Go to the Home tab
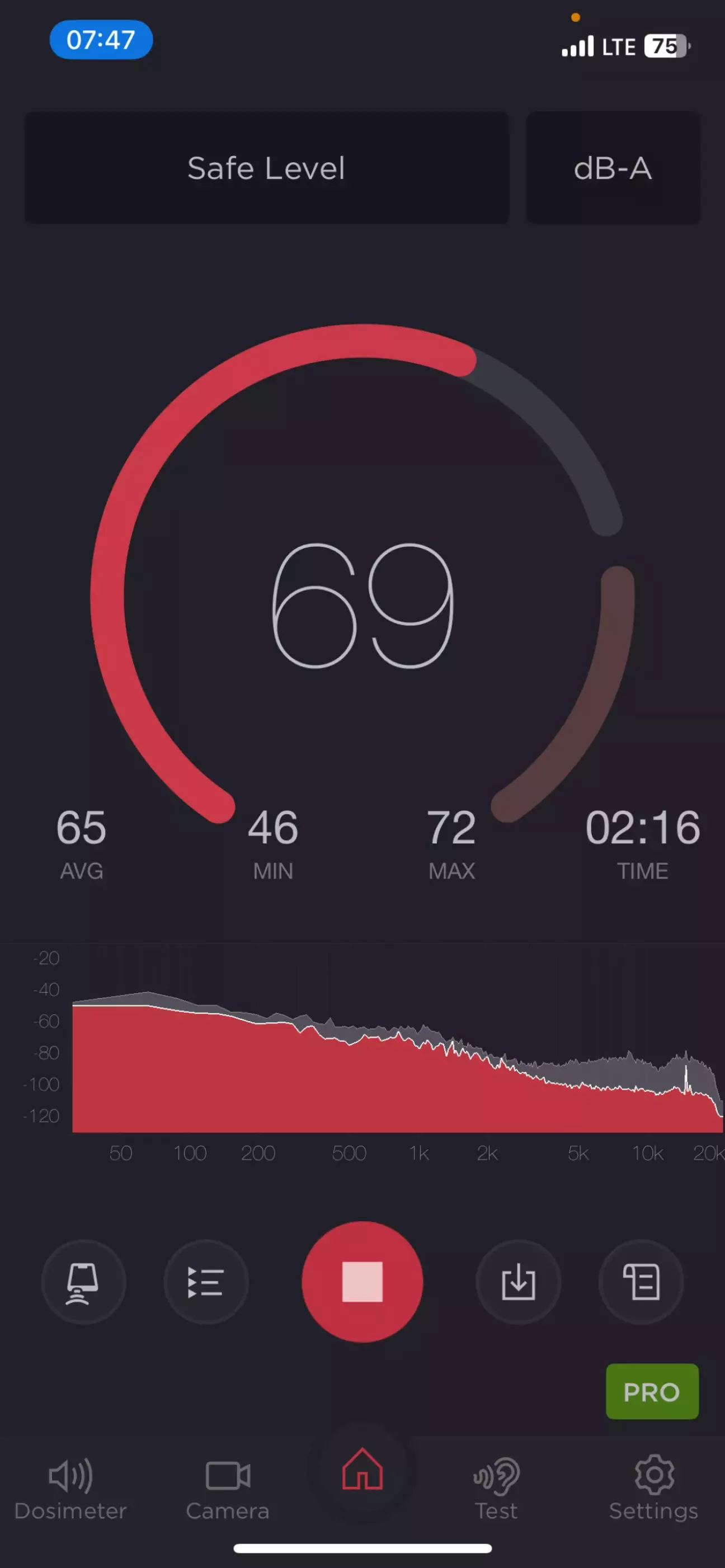 point(362,1469)
